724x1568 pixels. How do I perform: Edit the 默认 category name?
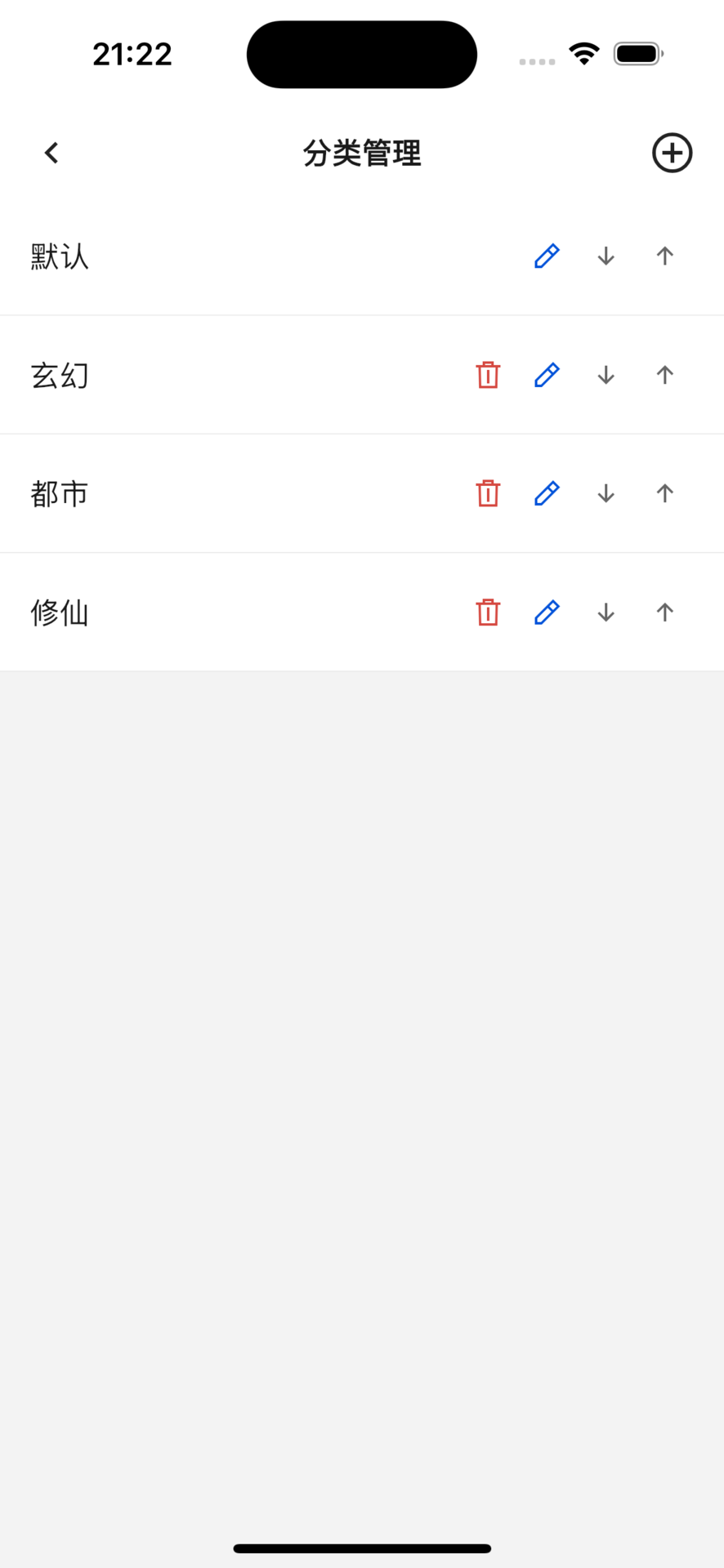[546, 256]
